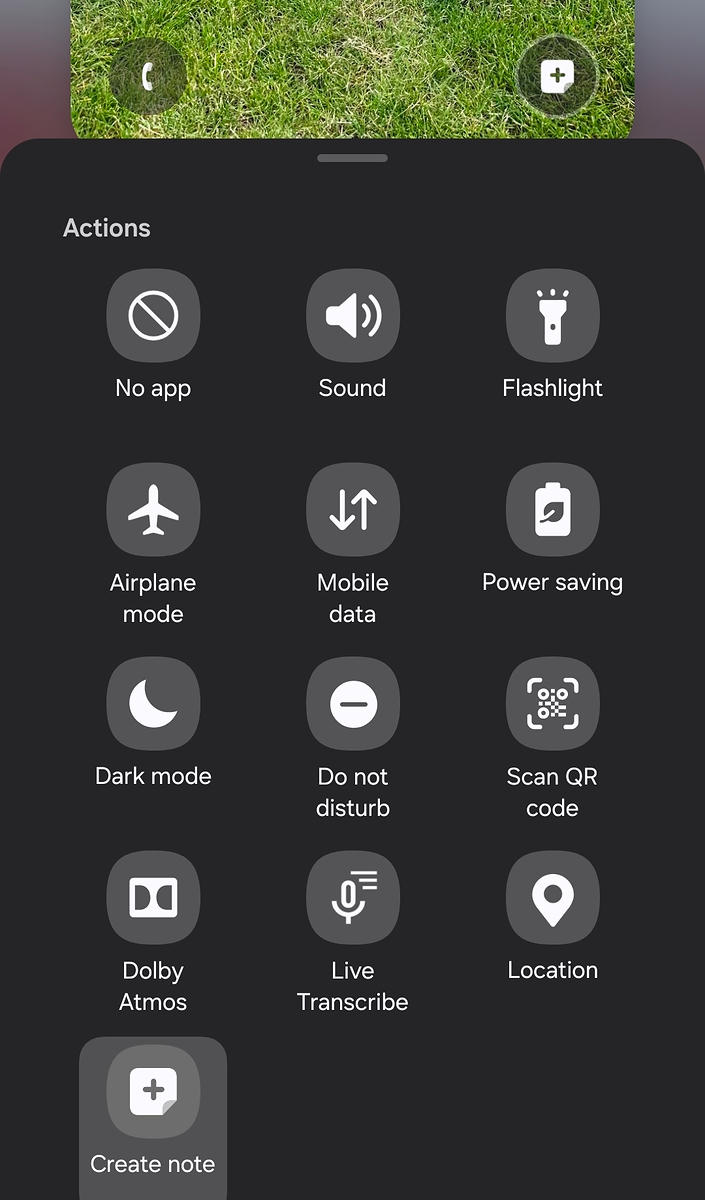Pick Dark mode as the action
The image size is (705, 1200).
(x=153, y=704)
